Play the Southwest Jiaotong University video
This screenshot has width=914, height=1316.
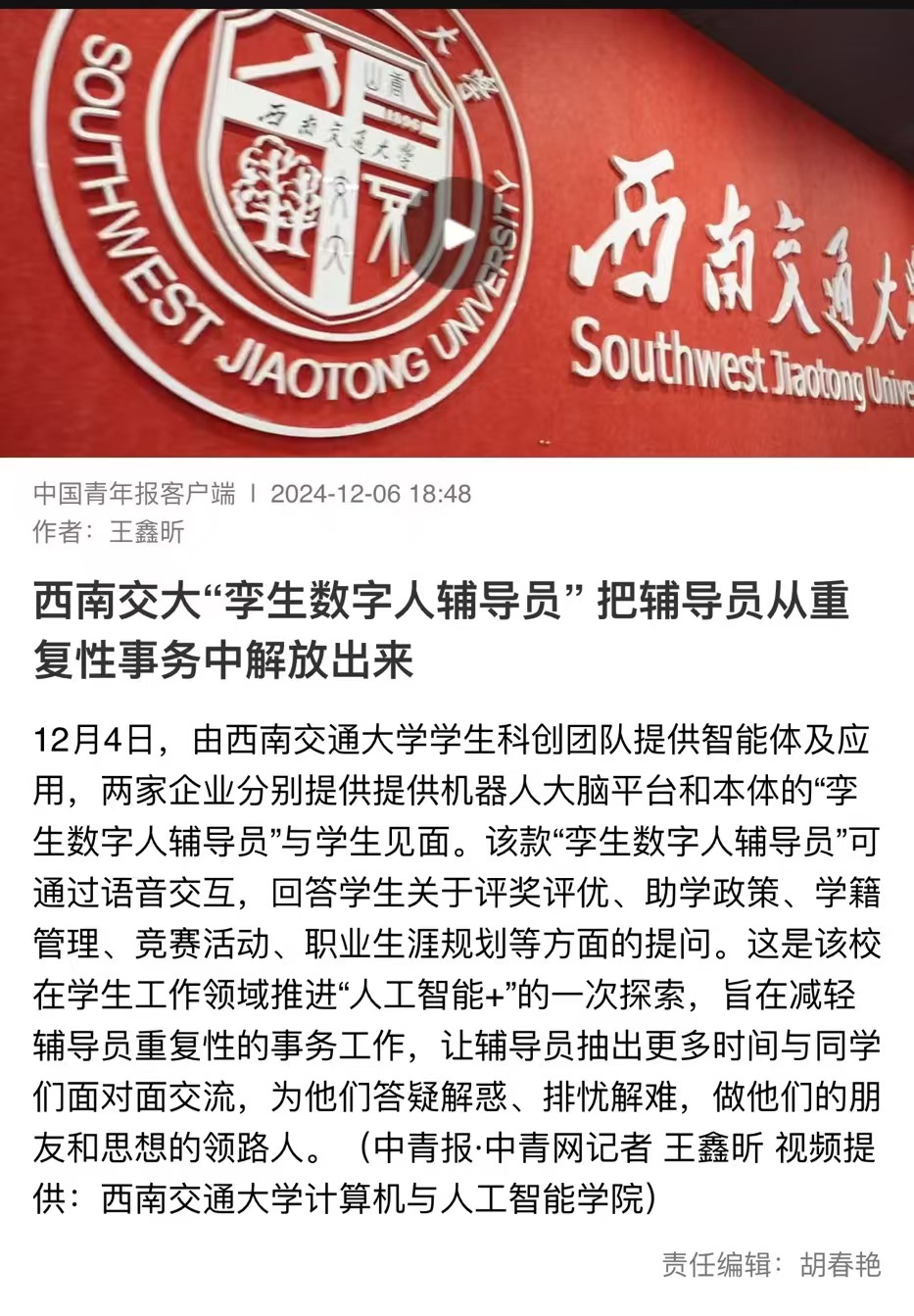(457, 233)
